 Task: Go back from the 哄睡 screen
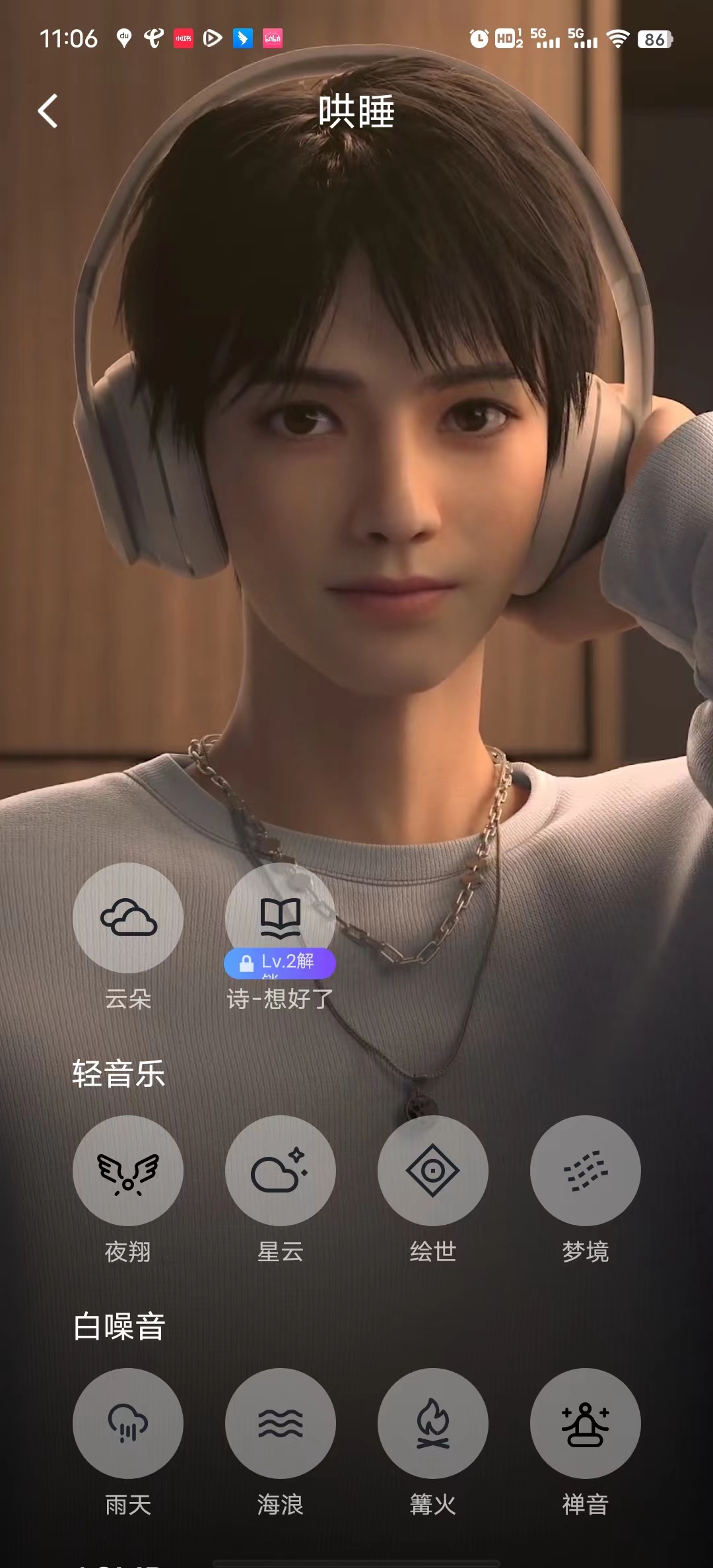(48, 111)
